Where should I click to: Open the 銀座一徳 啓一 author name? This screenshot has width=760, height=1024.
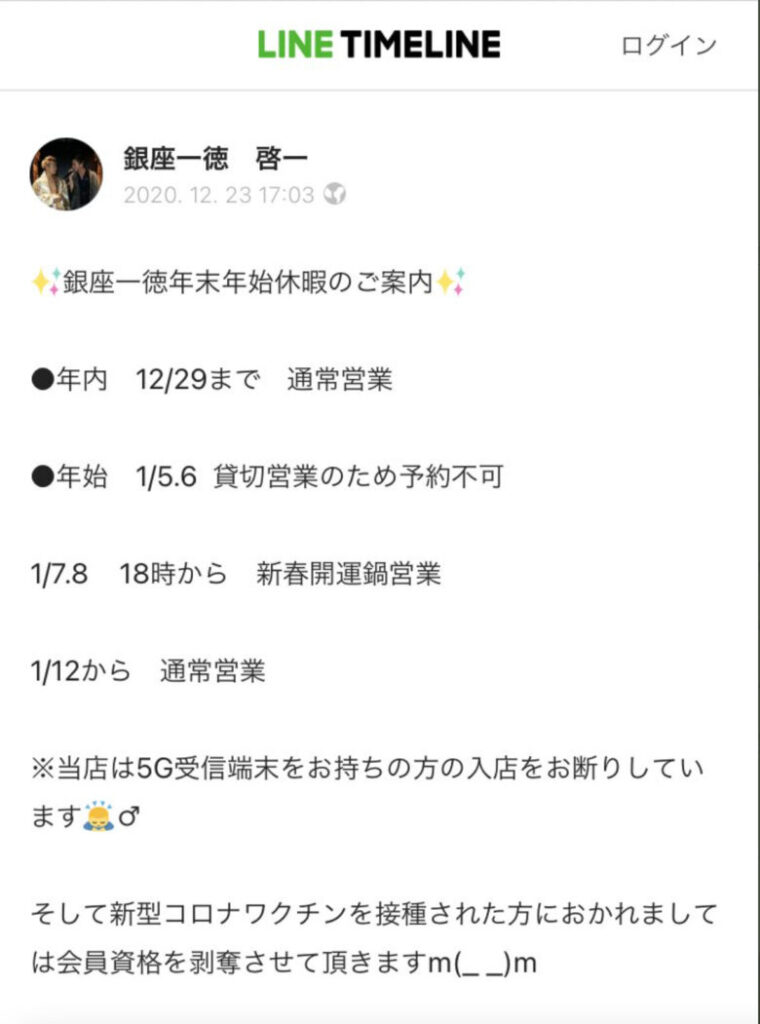(216, 159)
